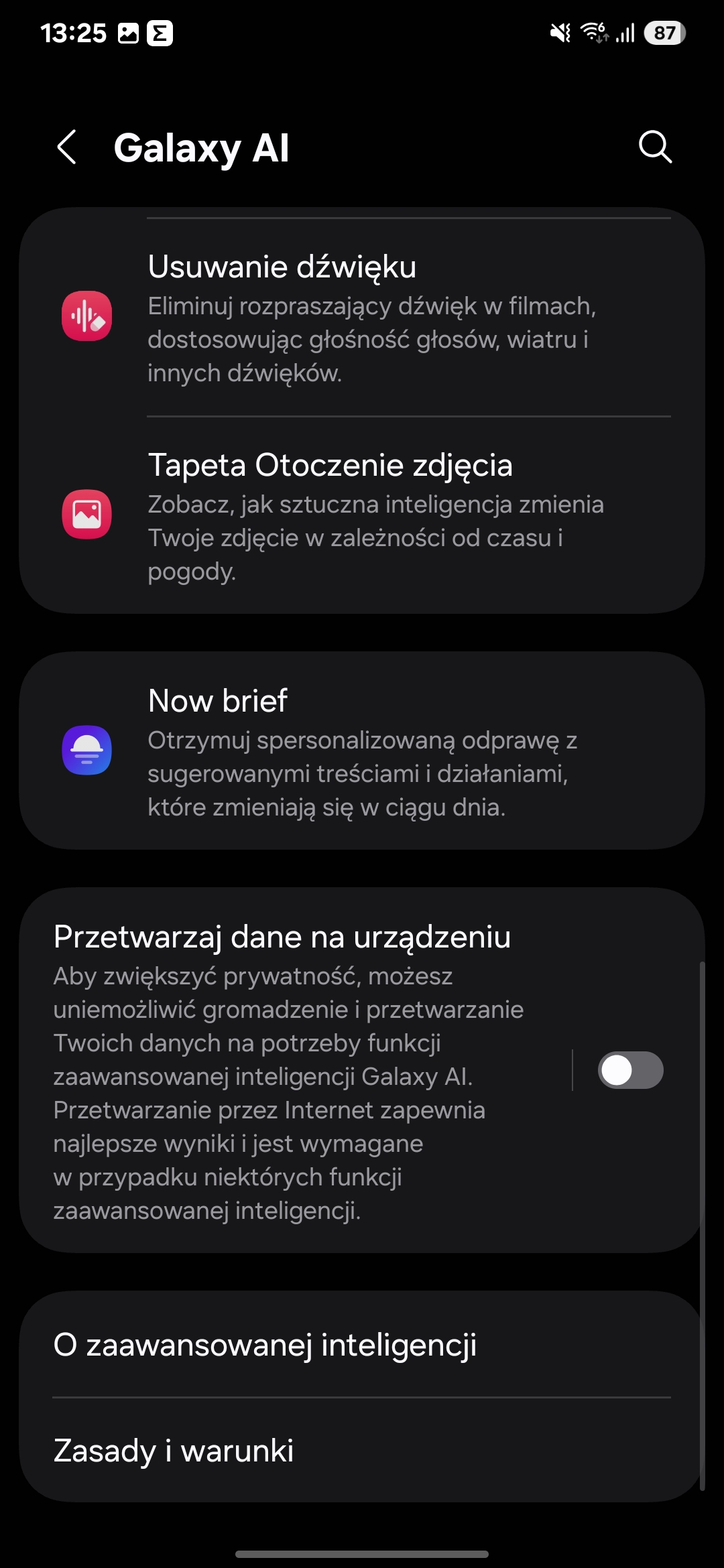This screenshot has height=1568, width=724.
Task: Open Usuwanie dźwięku settings
Action: [362, 317]
